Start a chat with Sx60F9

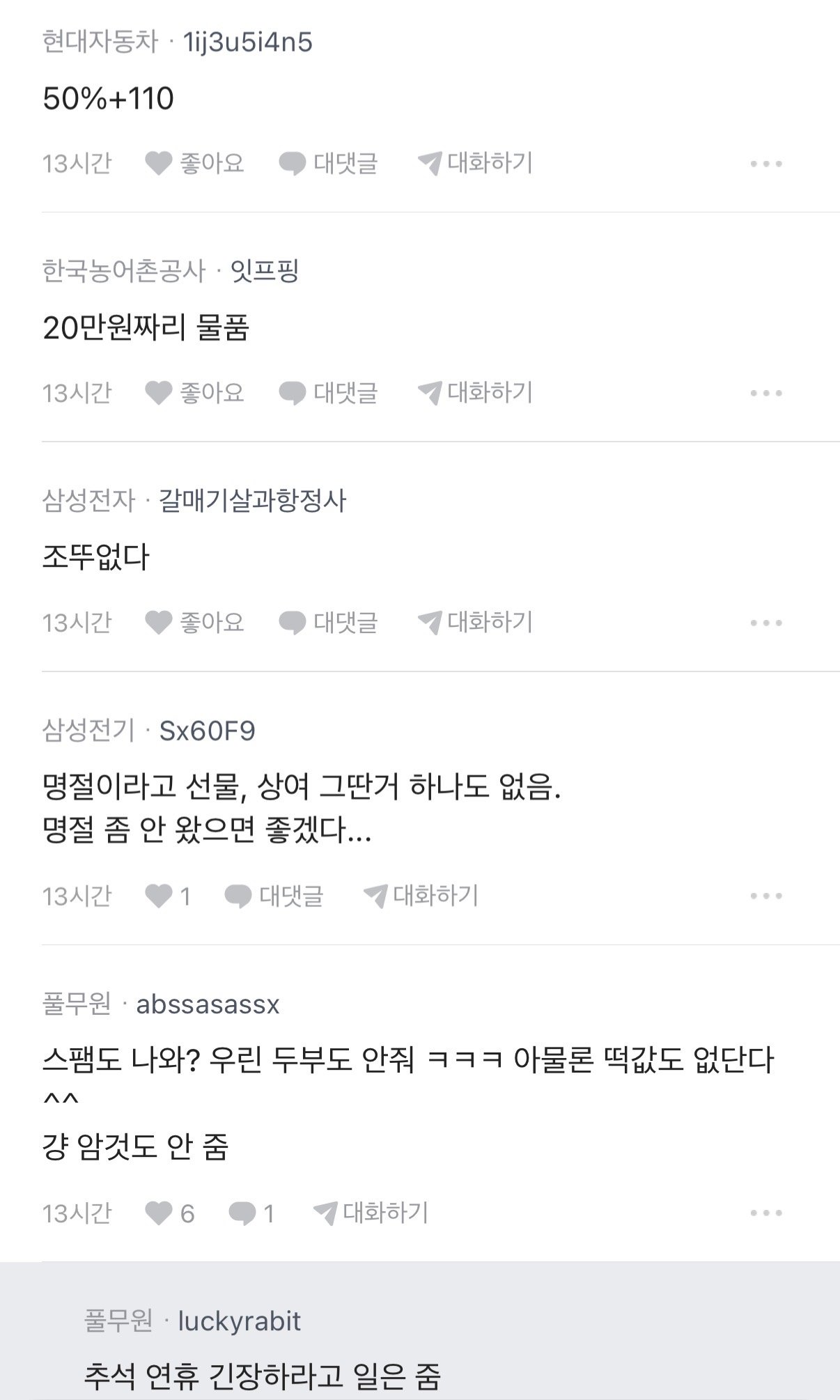421,896
